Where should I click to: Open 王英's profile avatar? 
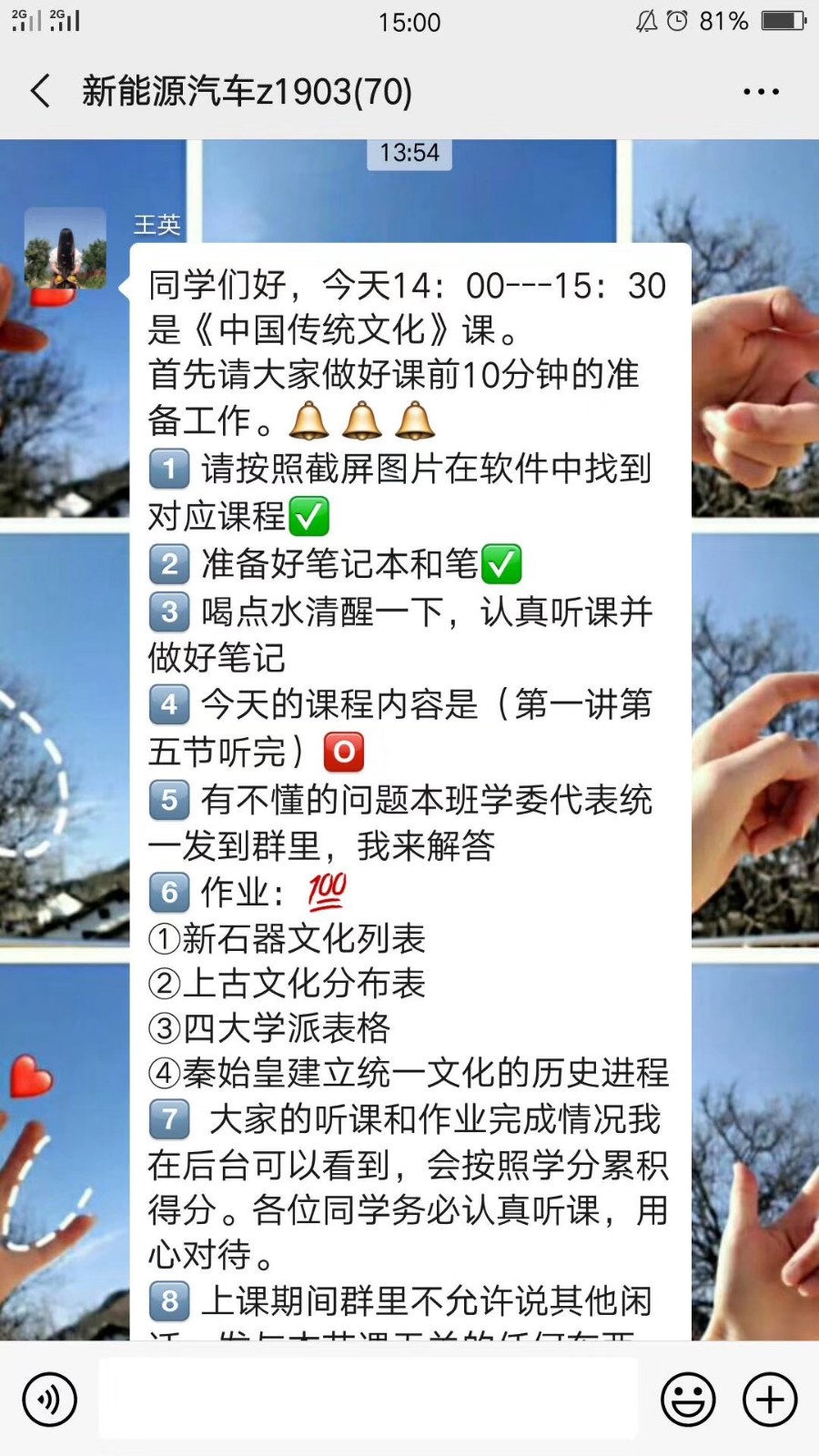[x=65, y=248]
